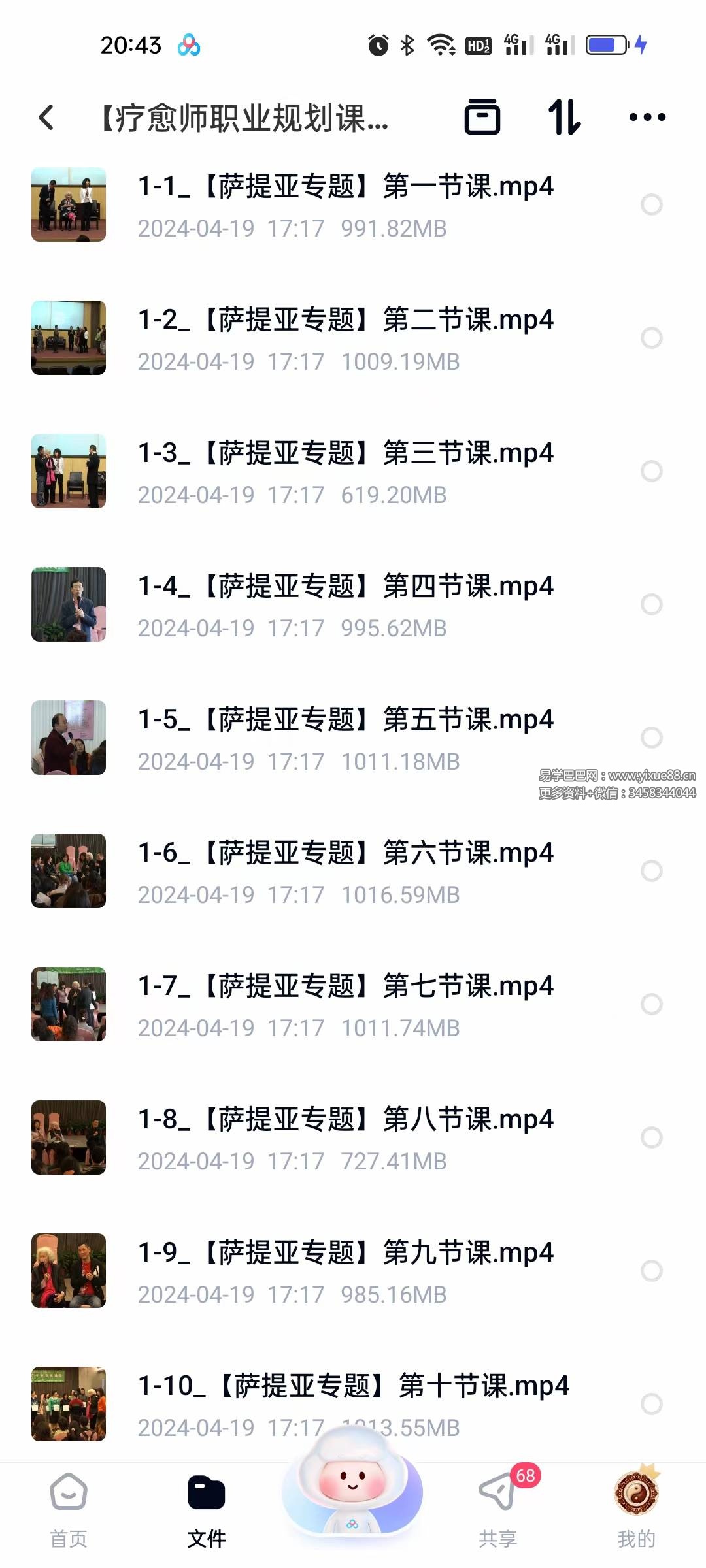The height and width of the screenshot is (1568, 706).
Task: Switch to the 我的 tab
Action: (636, 1511)
